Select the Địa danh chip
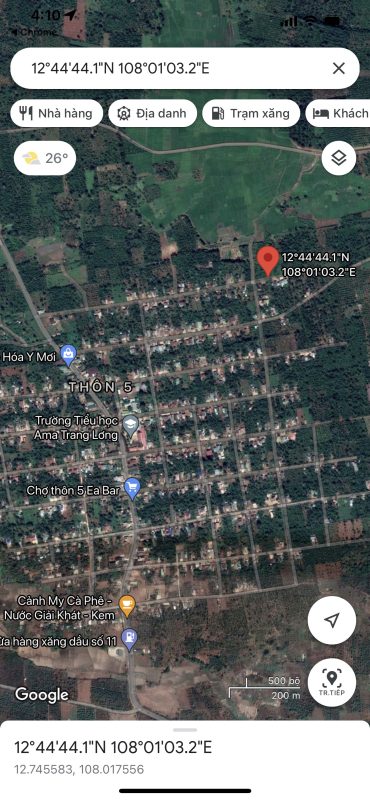This screenshot has width=370, height=800. (x=152, y=113)
